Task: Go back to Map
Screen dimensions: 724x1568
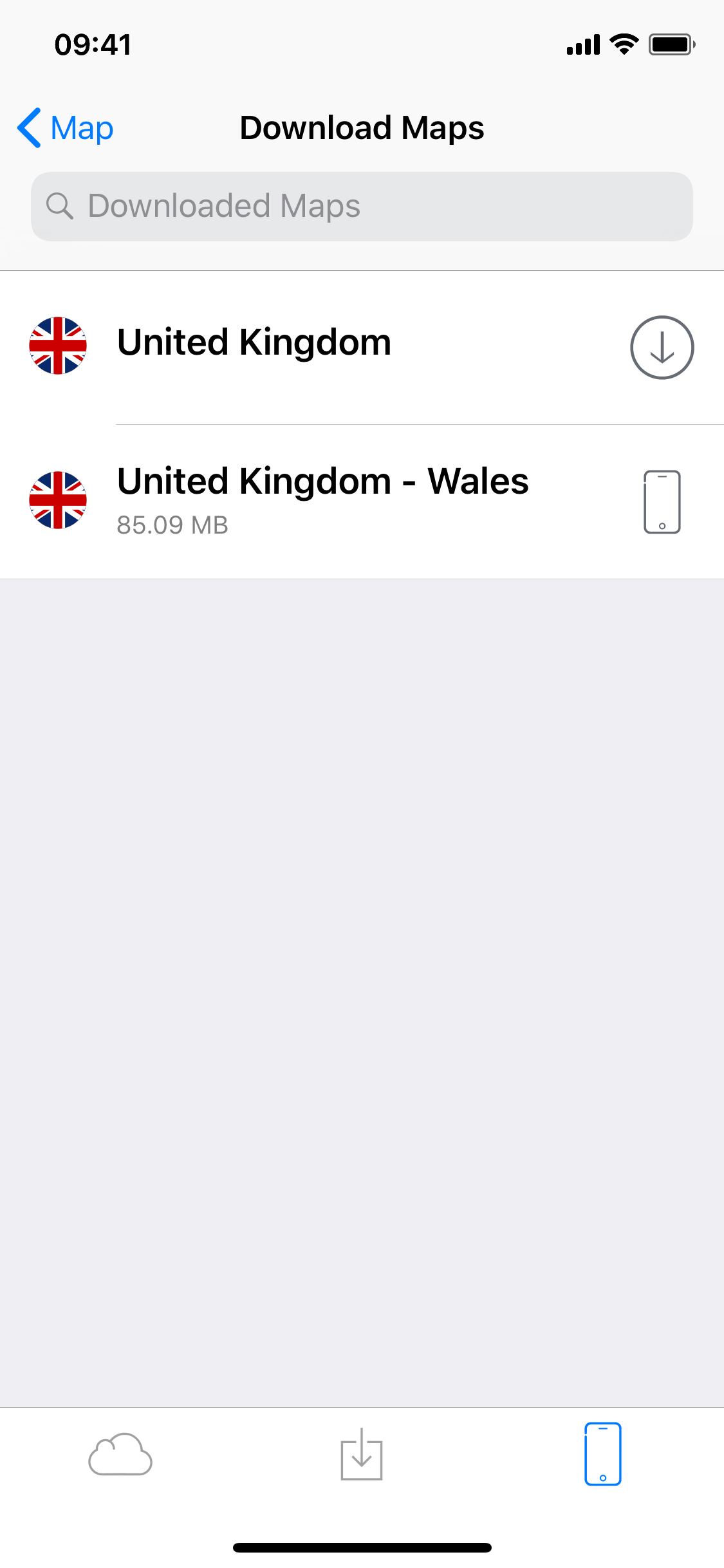Action: (66, 128)
